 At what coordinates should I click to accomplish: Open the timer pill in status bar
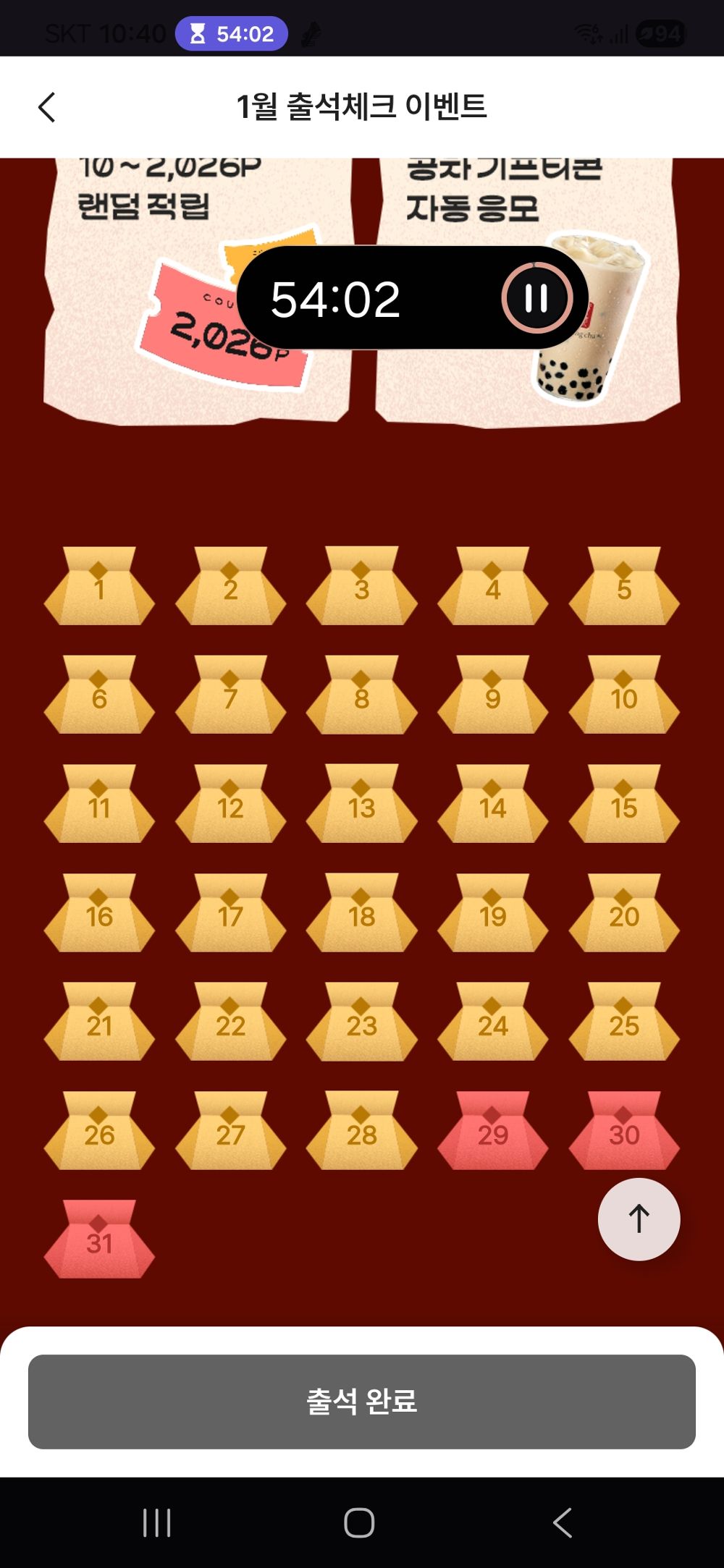232,34
